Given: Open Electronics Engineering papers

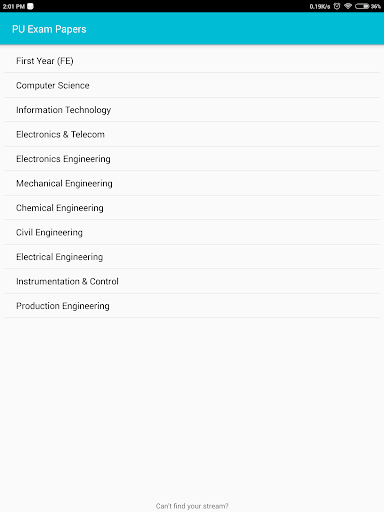Looking at the screenshot, I should (192, 159).
